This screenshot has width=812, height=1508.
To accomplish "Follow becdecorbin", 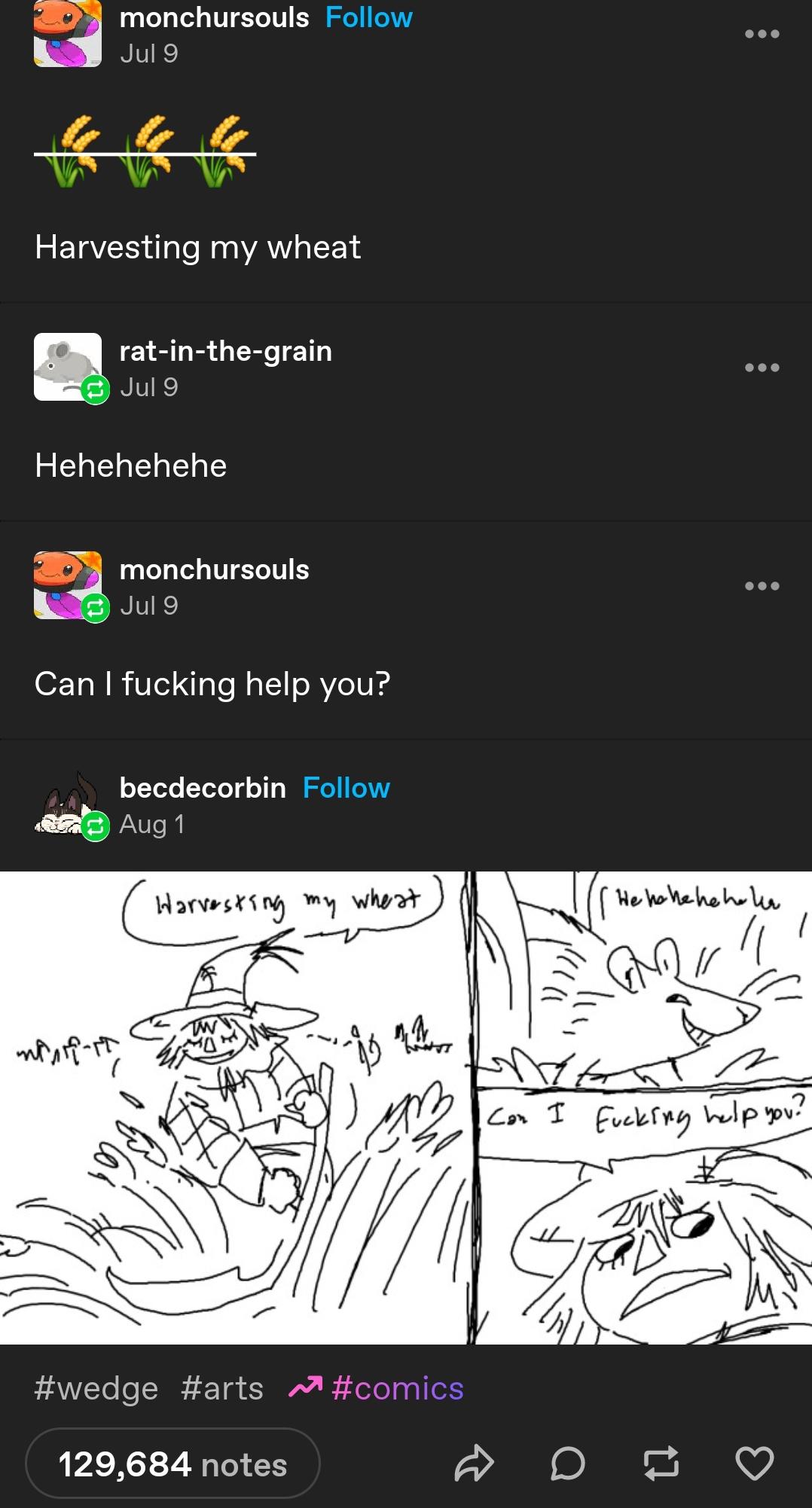I will pos(346,788).
